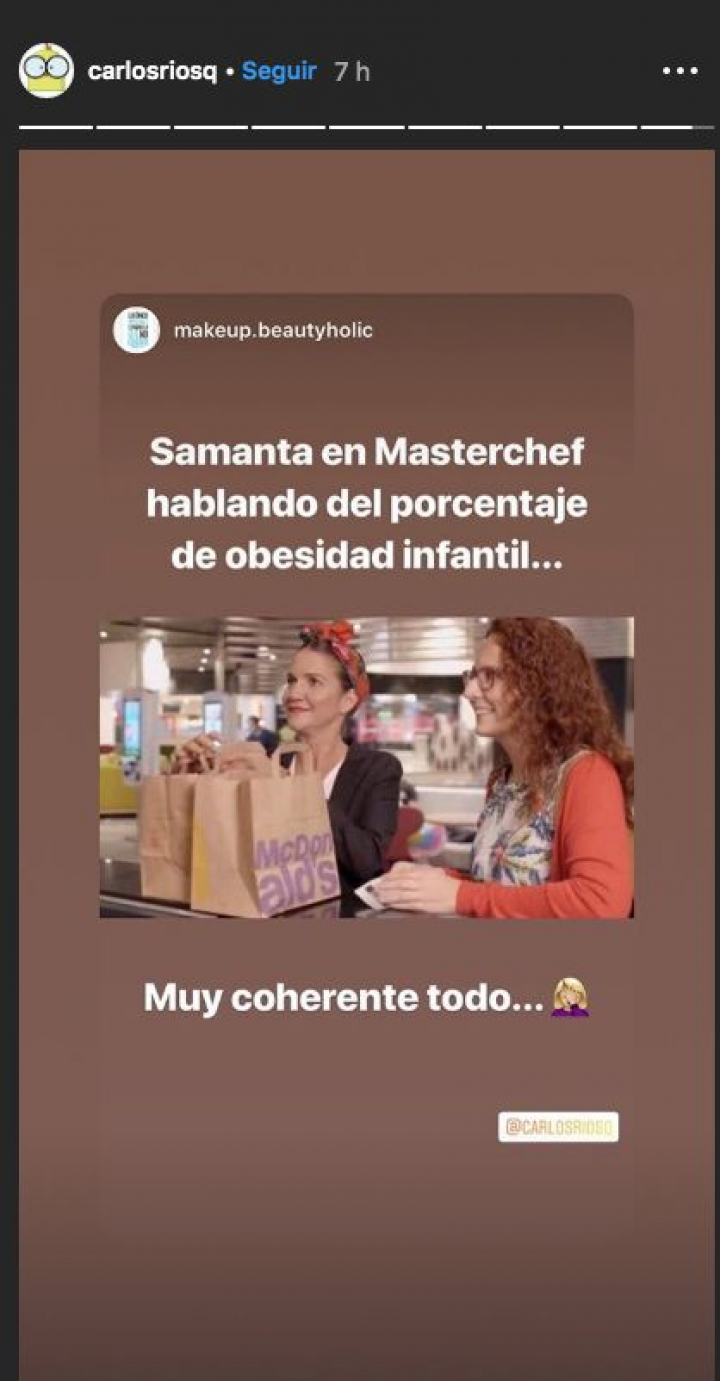Open carlosriosq profile avatar
The image size is (720, 1381).
pyautogui.click(x=46, y=71)
